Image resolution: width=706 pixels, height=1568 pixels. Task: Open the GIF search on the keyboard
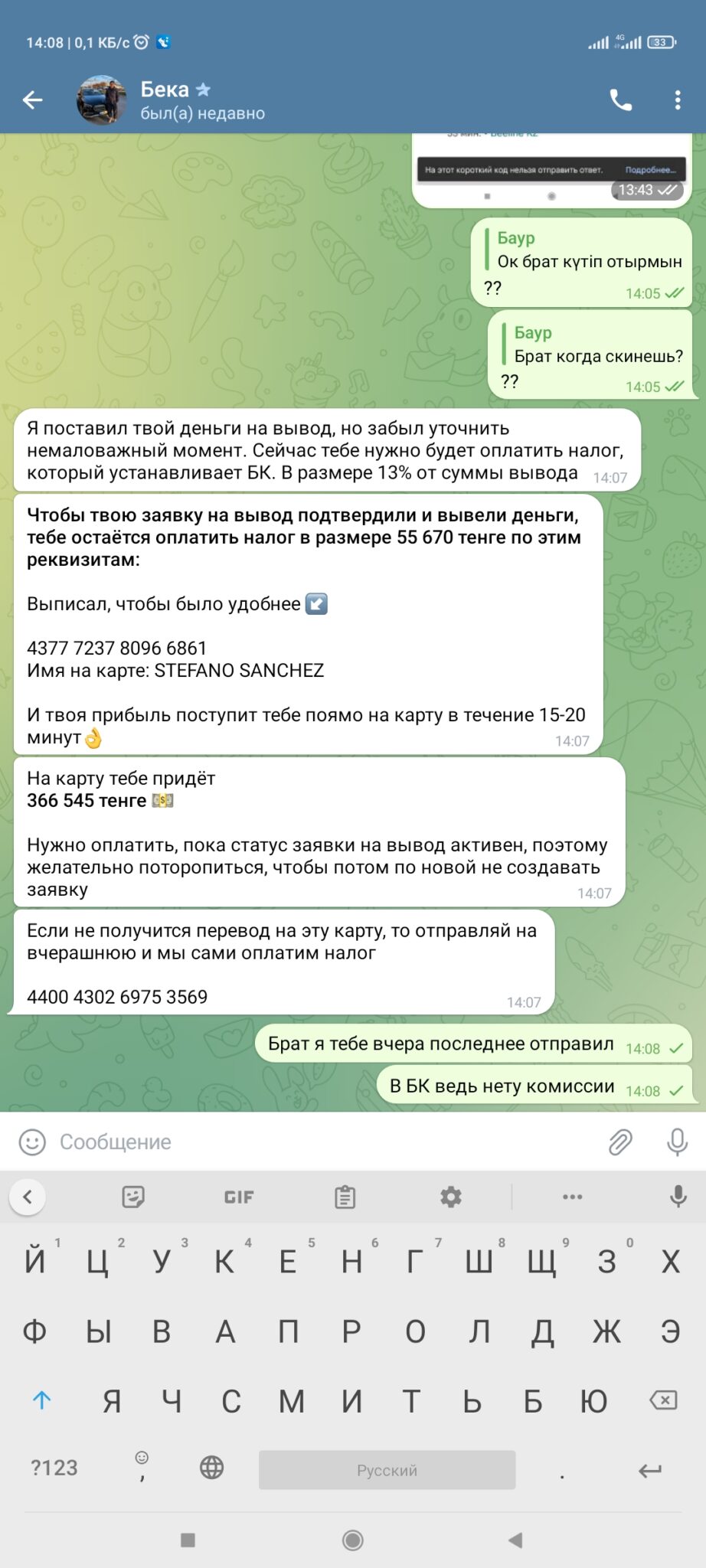239,1197
